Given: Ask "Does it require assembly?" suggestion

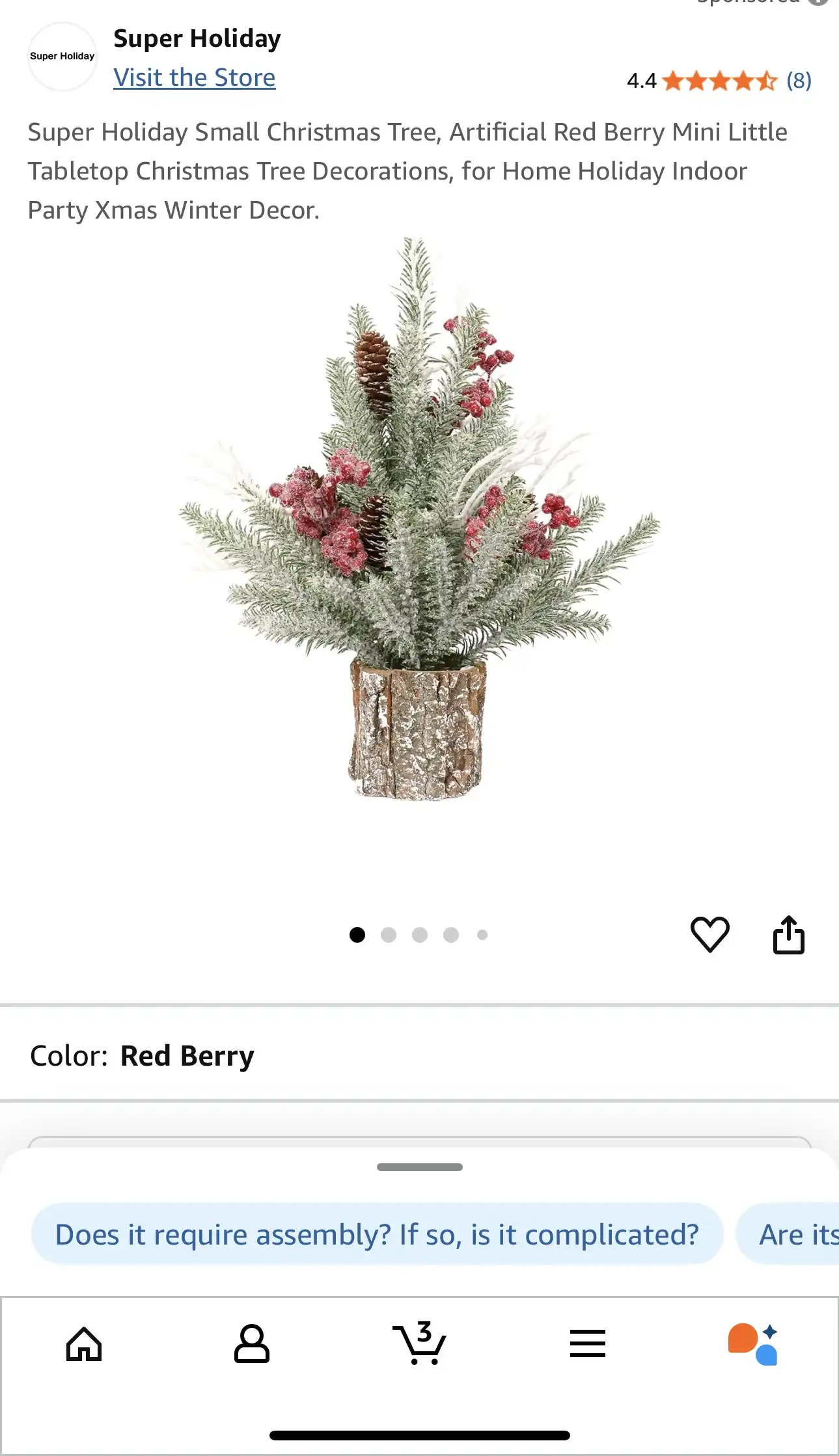Looking at the screenshot, I should [377, 1234].
